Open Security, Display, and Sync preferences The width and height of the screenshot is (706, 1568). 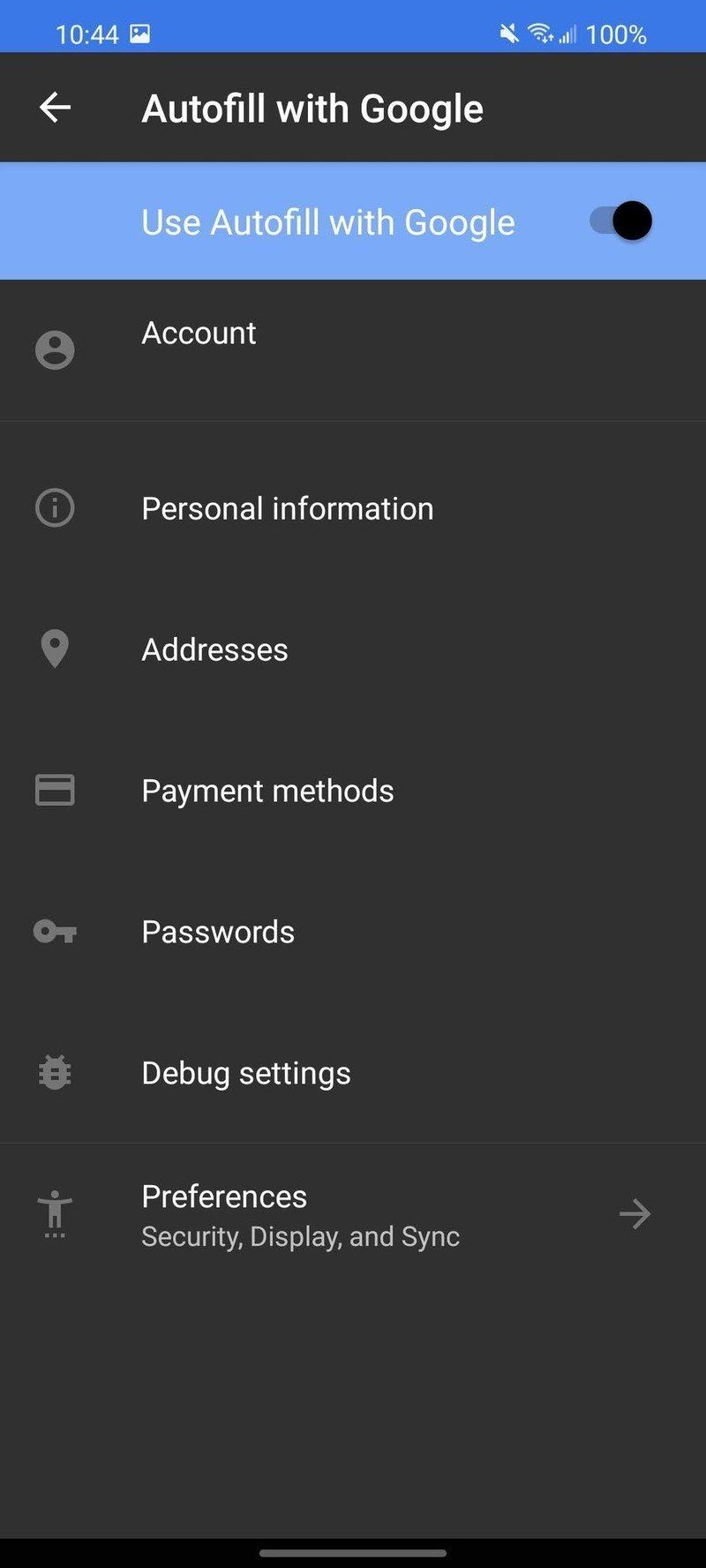(299, 1235)
